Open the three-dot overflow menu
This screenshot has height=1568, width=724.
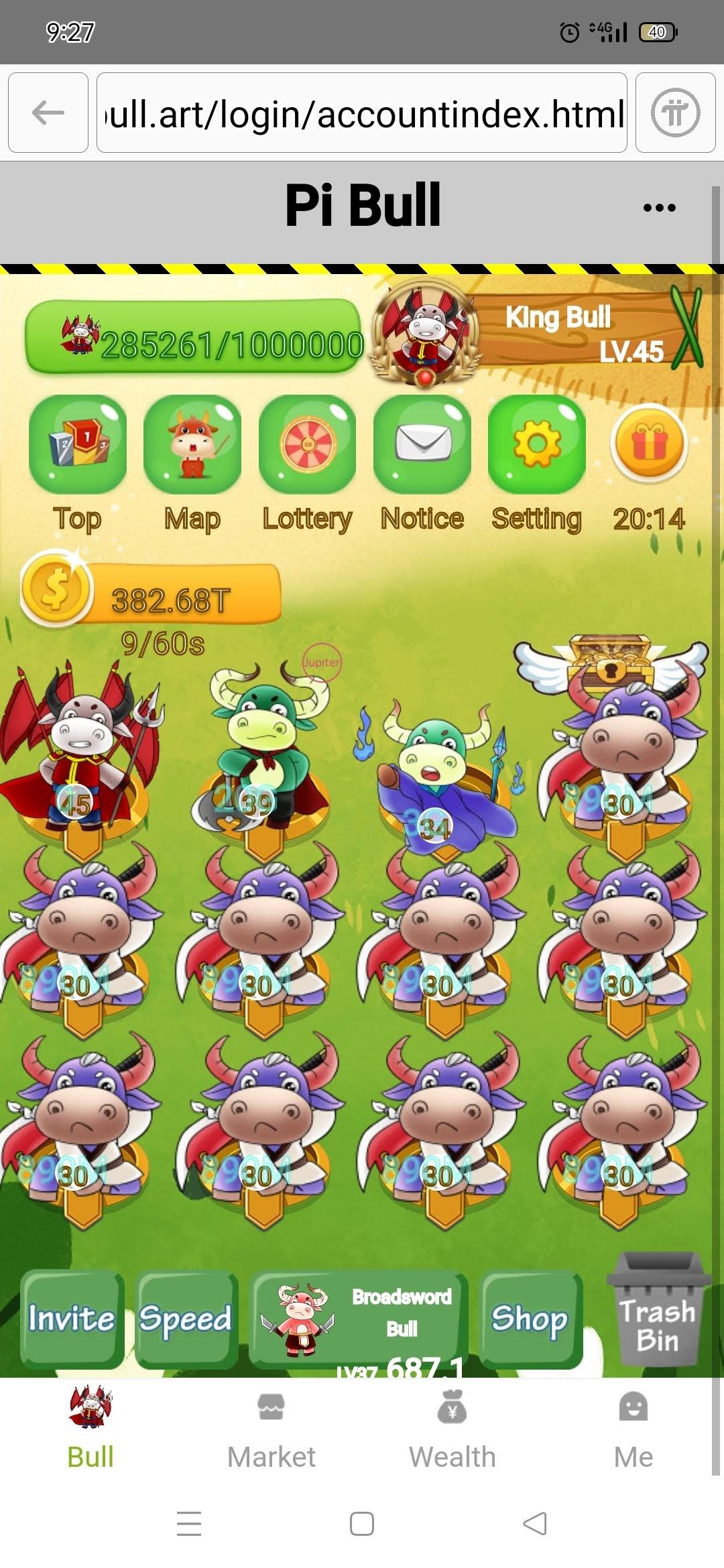tap(659, 208)
